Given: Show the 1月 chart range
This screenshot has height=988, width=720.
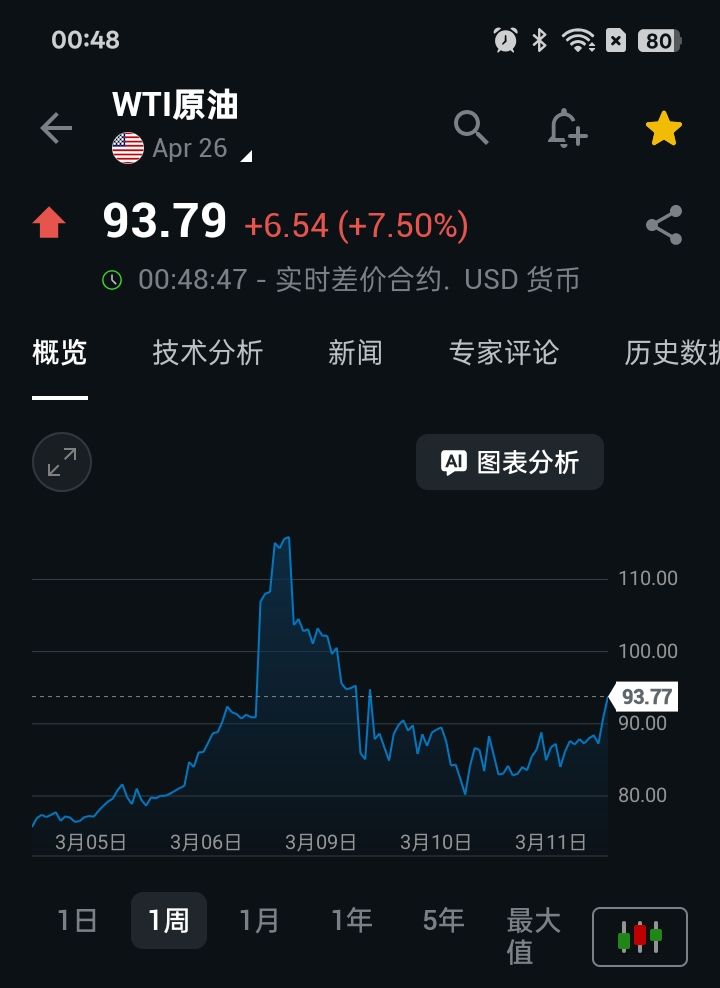Looking at the screenshot, I should click(x=259, y=920).
